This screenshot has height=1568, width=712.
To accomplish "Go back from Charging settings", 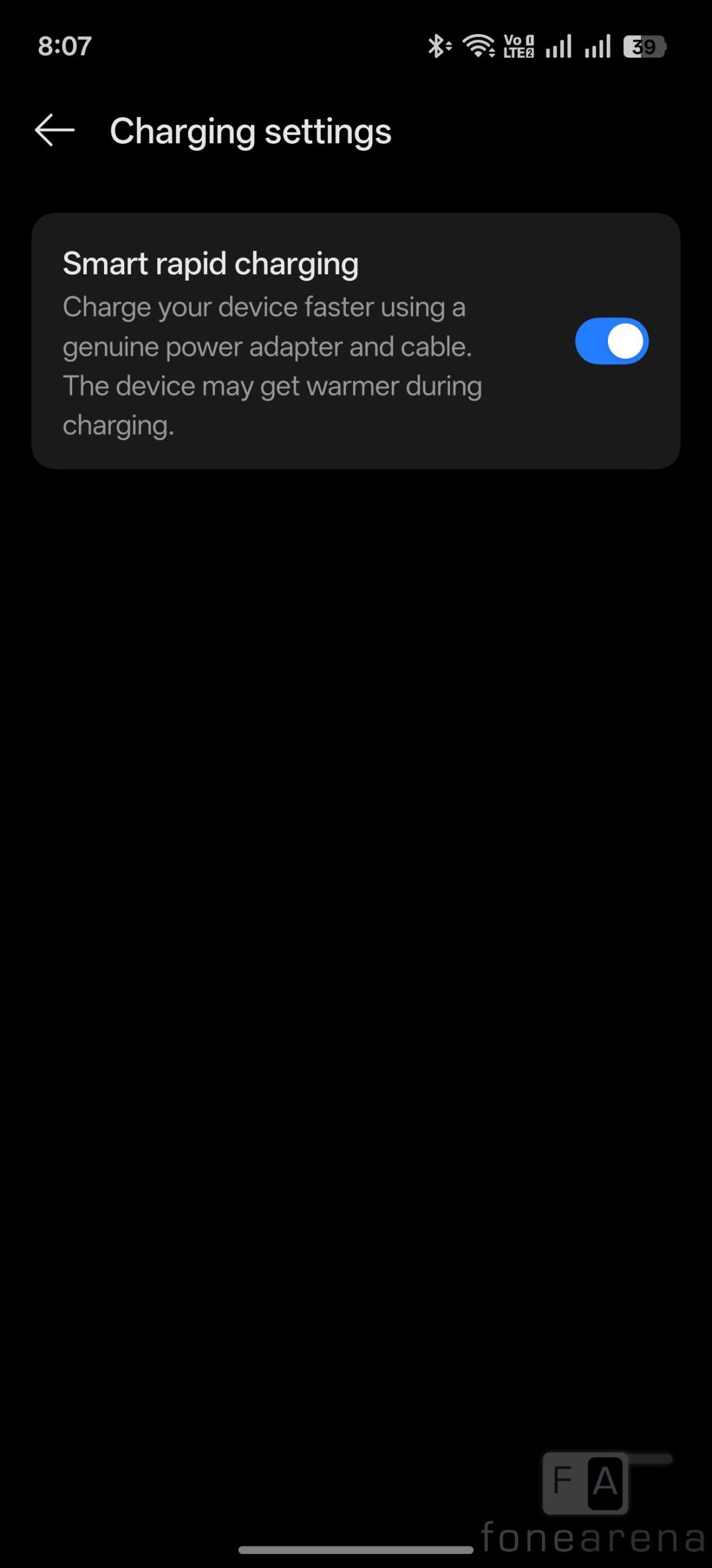I will pos(55,130).
